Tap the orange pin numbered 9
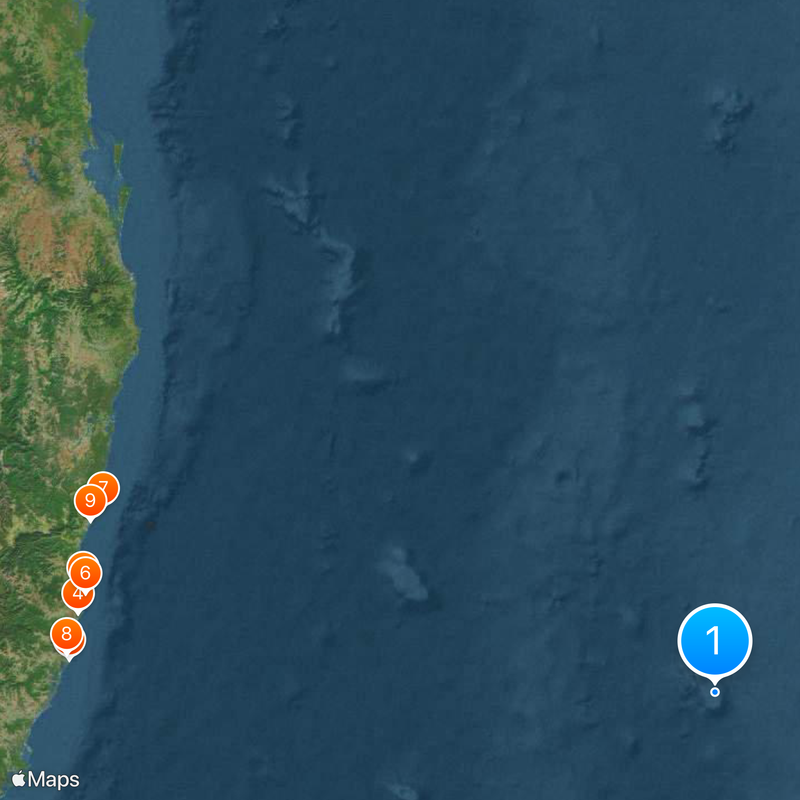The width and height of the screenshot is (800, 800). (90, 499)
